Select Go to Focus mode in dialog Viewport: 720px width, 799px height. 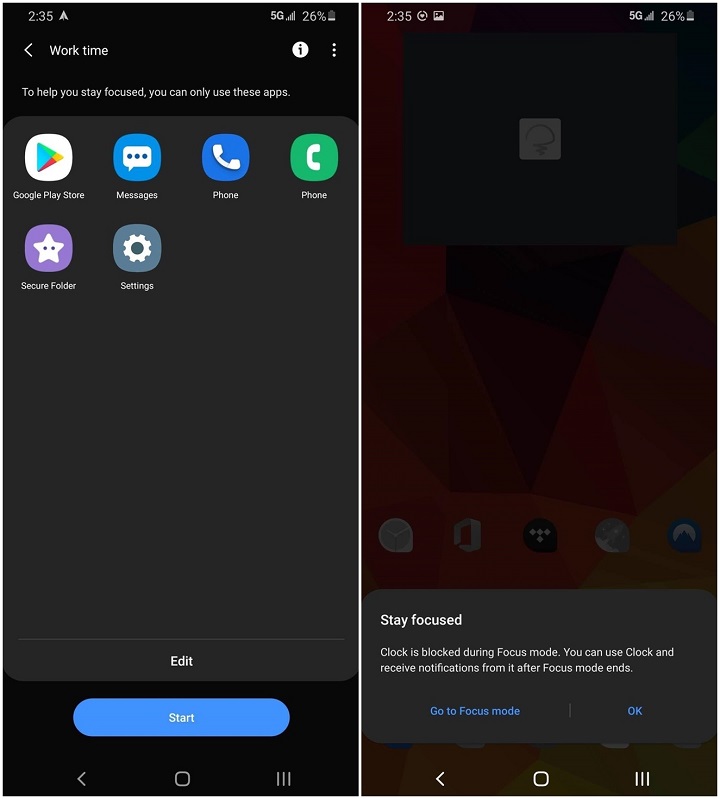coord(475,711)
